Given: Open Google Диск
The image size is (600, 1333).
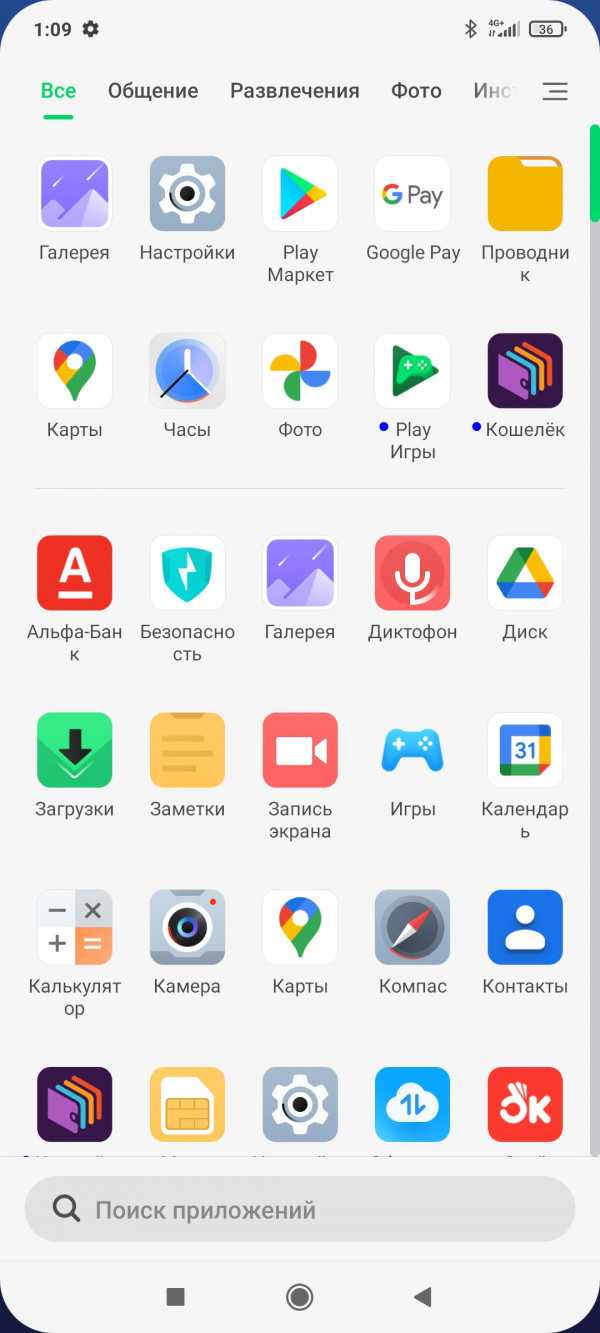Looking at the screenshot, I should tap(525, 573).
